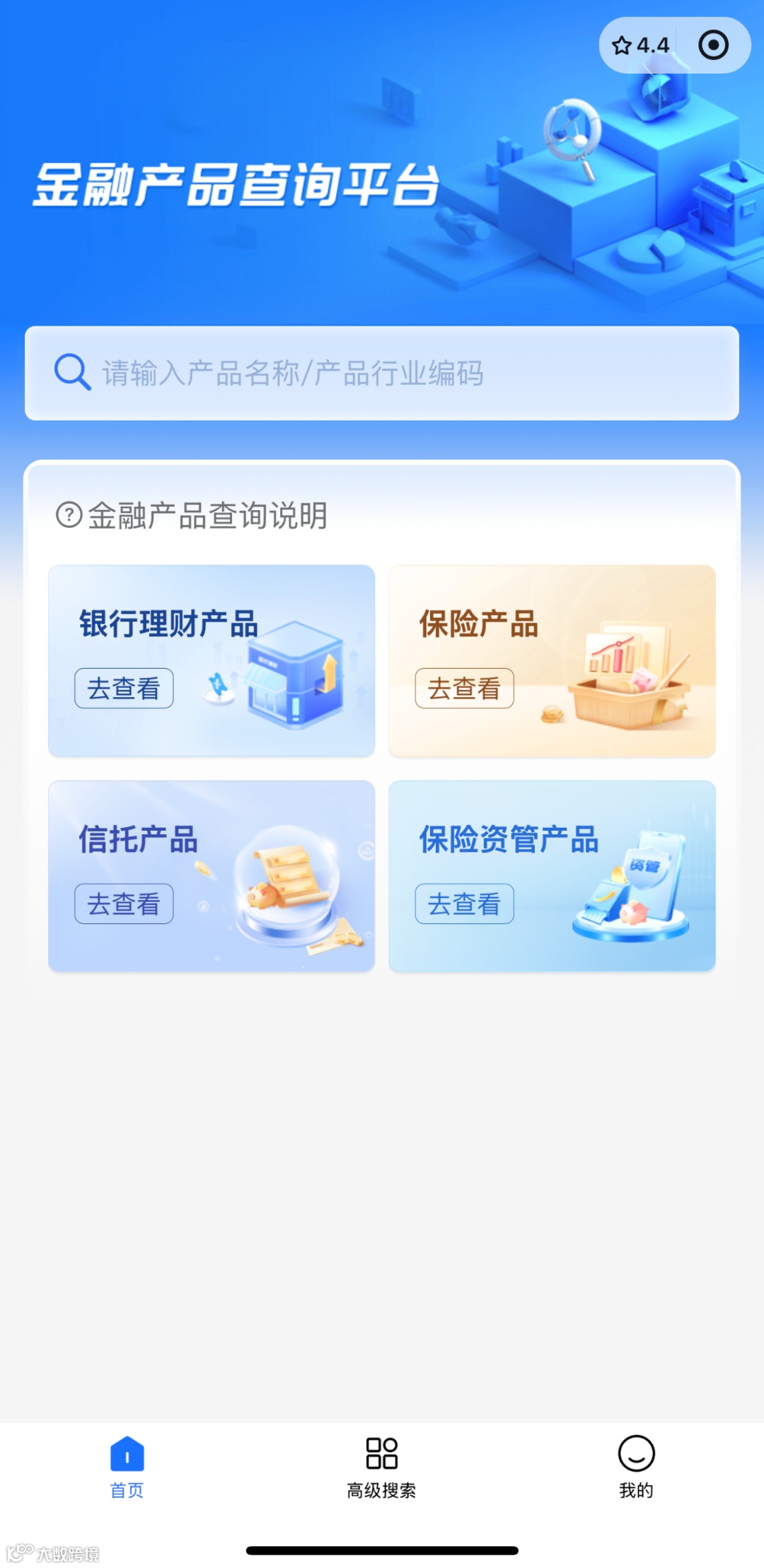This screenshot has height=1568, width=764.
Task: Tap 去查看 under 信托产品
Action: pyautogui.click(x=124, y=904)
